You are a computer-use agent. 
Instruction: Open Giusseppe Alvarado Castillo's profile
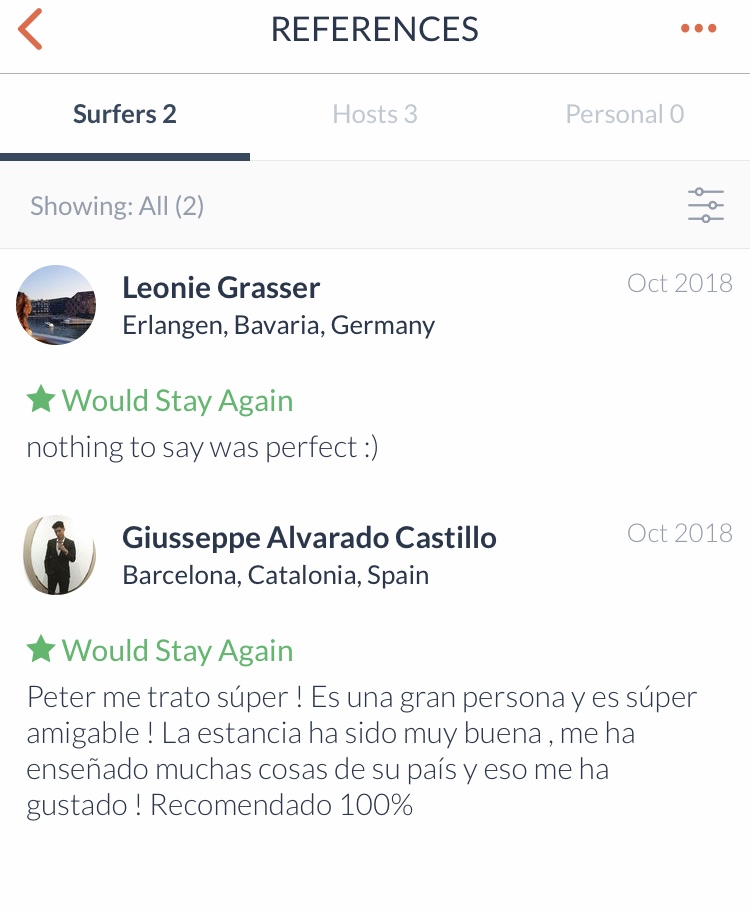(309, 538)
